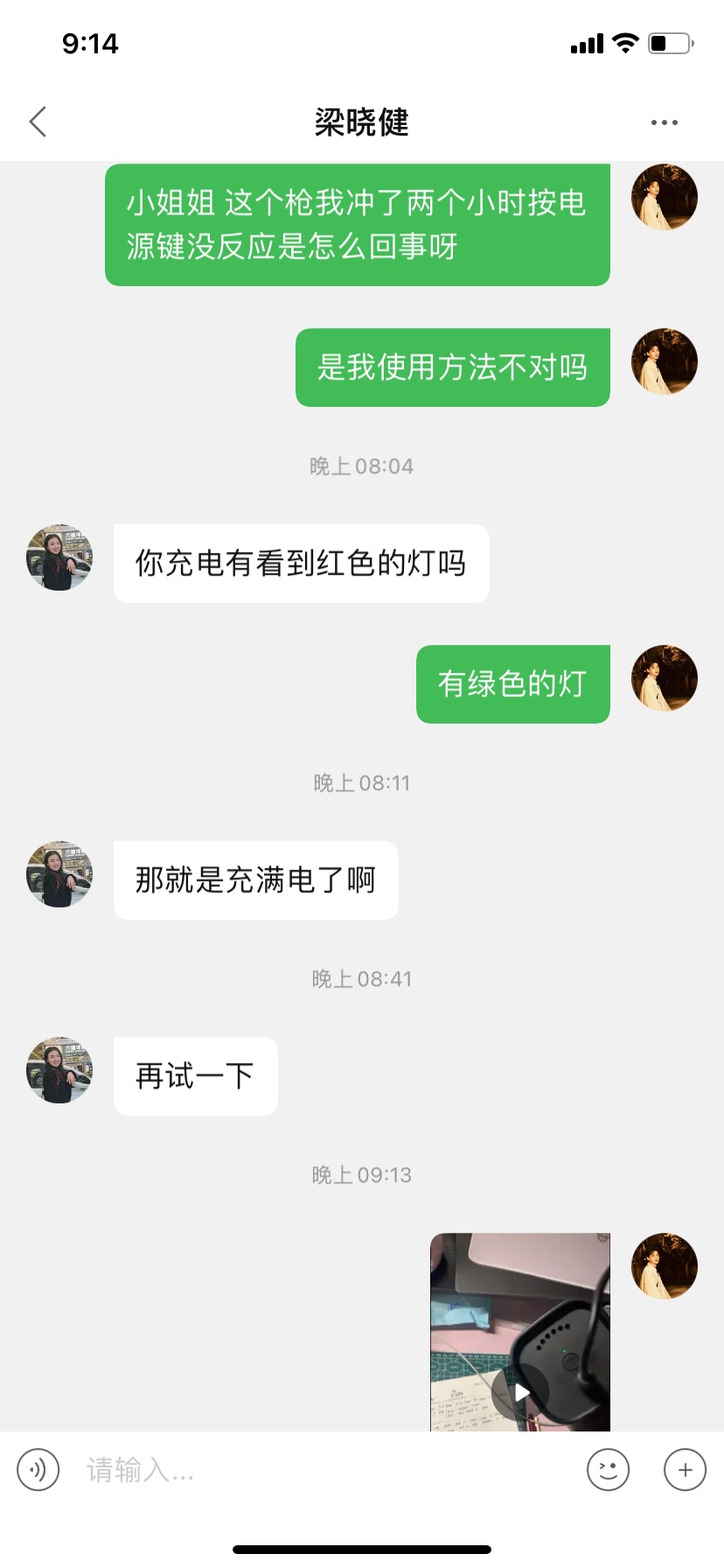Open my avatar beside 有绿色的灯
Viewport: 724px width, 1568px height.
pos(665,678)
